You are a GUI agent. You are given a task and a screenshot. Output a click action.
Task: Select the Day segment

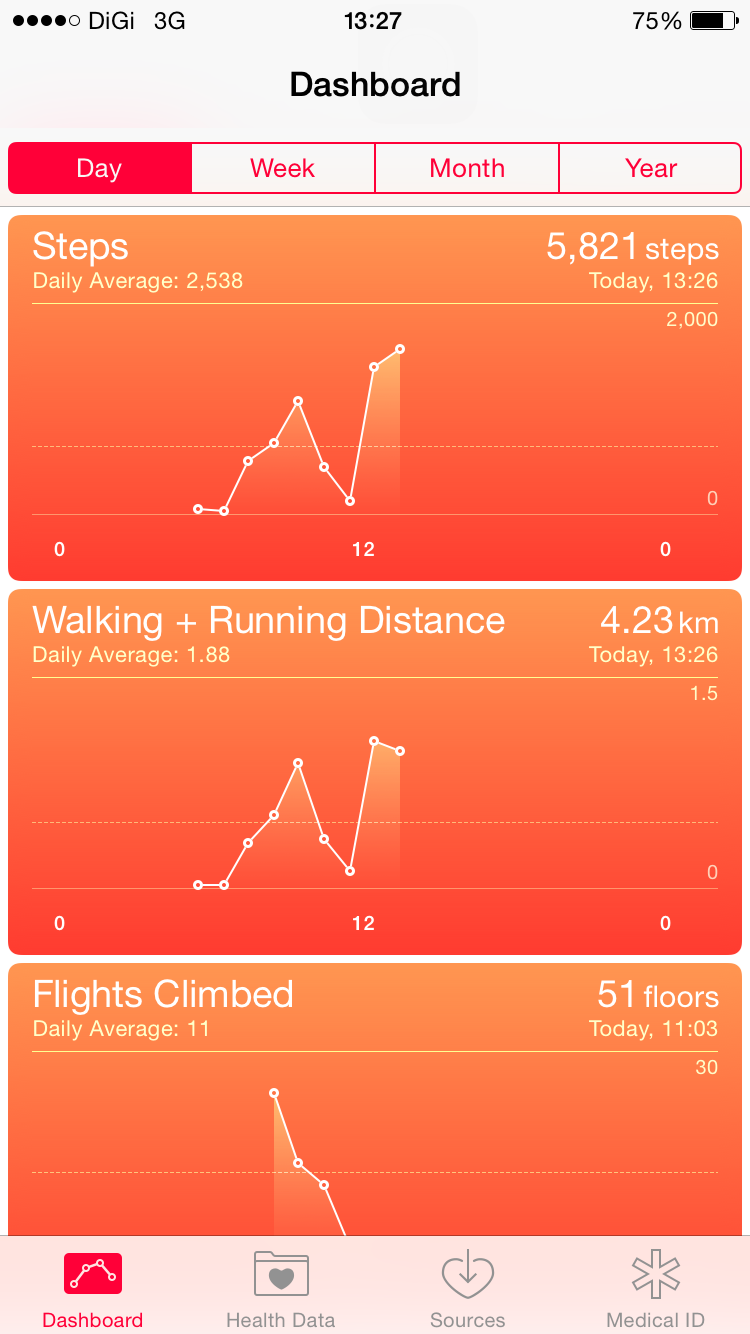pyautogui.click(x=100, y=168)
